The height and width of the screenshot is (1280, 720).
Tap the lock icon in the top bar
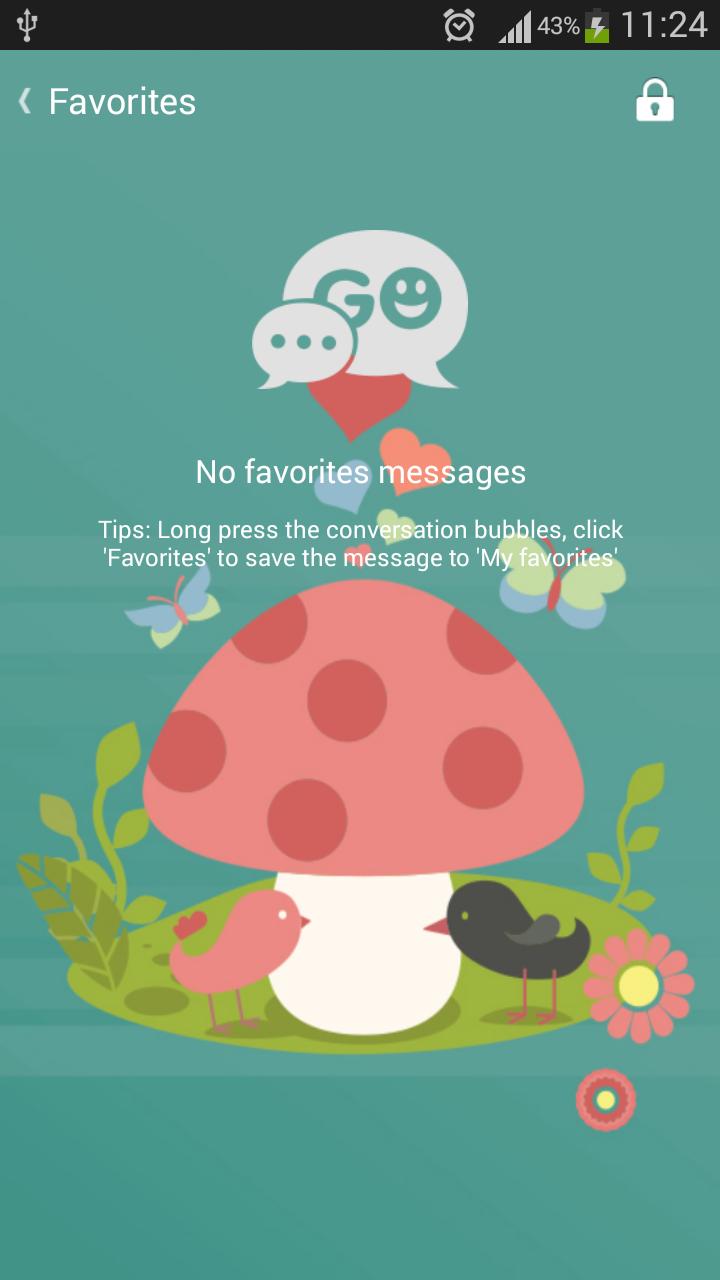coord(655,101)
